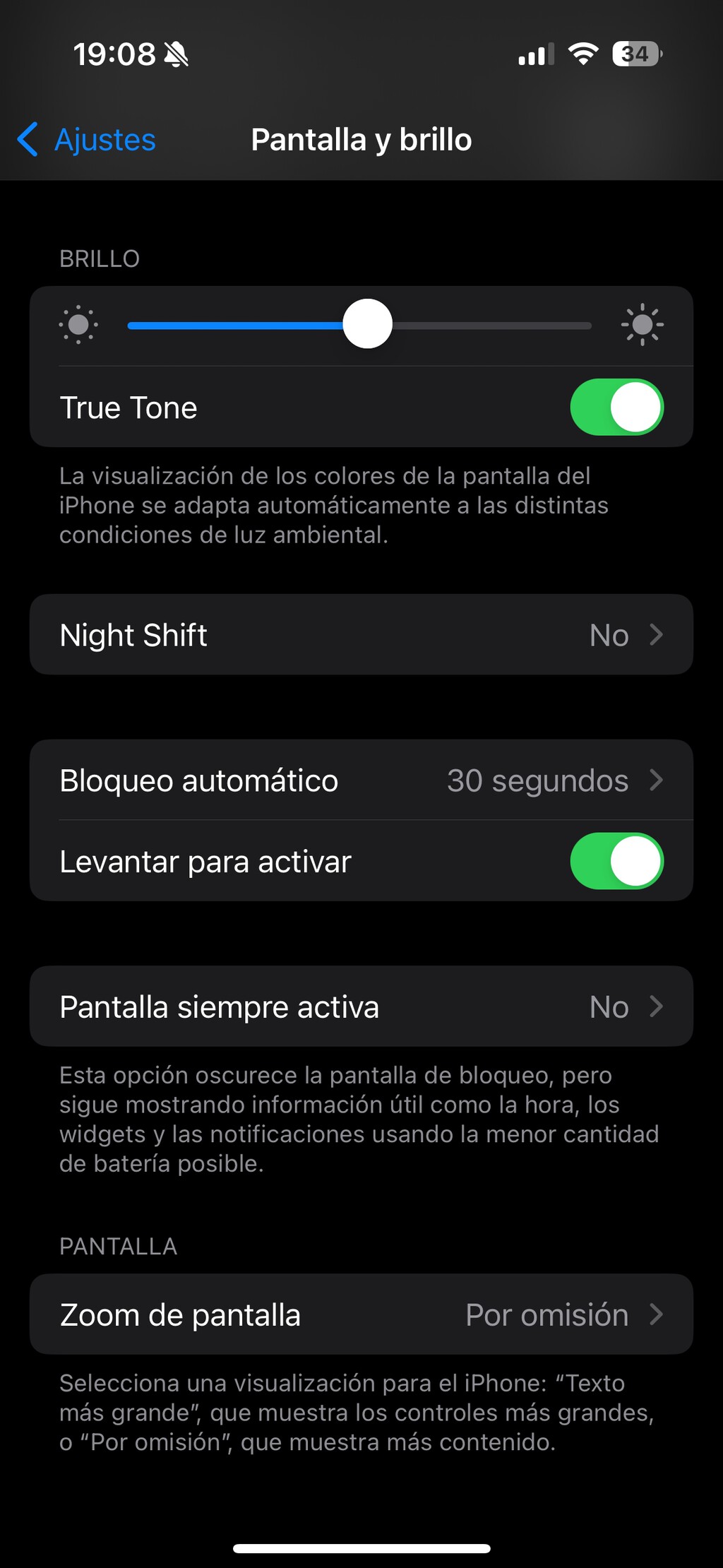Tap the 30 segundos value label
Viewport: 723px width, 1568px height.
pos(539,780)
